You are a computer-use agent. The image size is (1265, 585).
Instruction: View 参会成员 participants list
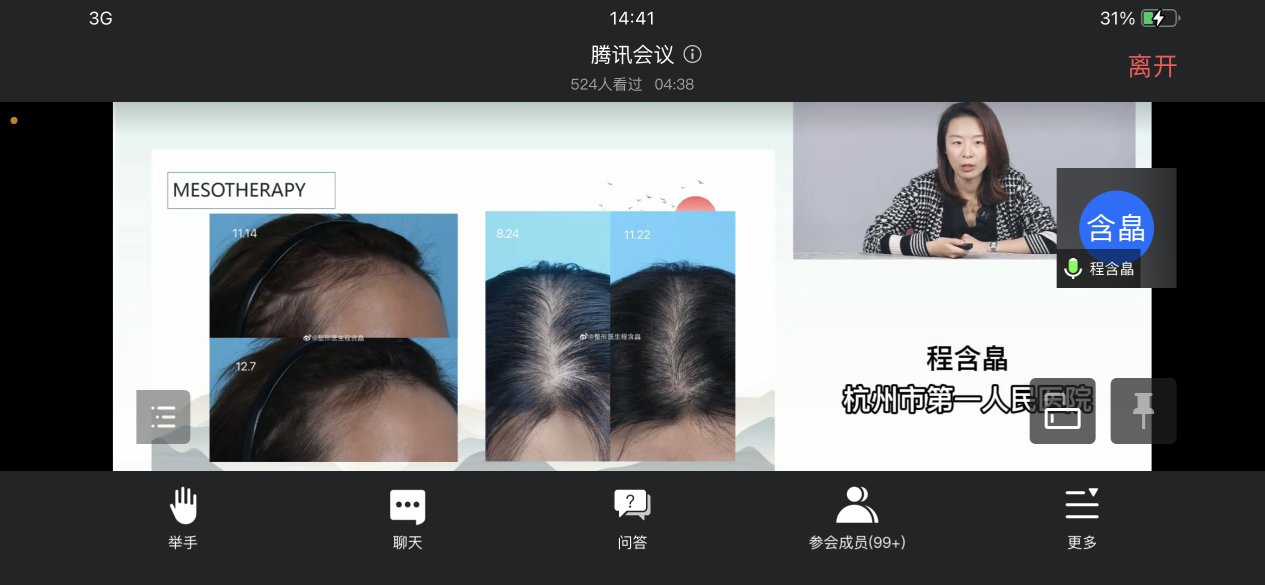[x=857, y=519]
